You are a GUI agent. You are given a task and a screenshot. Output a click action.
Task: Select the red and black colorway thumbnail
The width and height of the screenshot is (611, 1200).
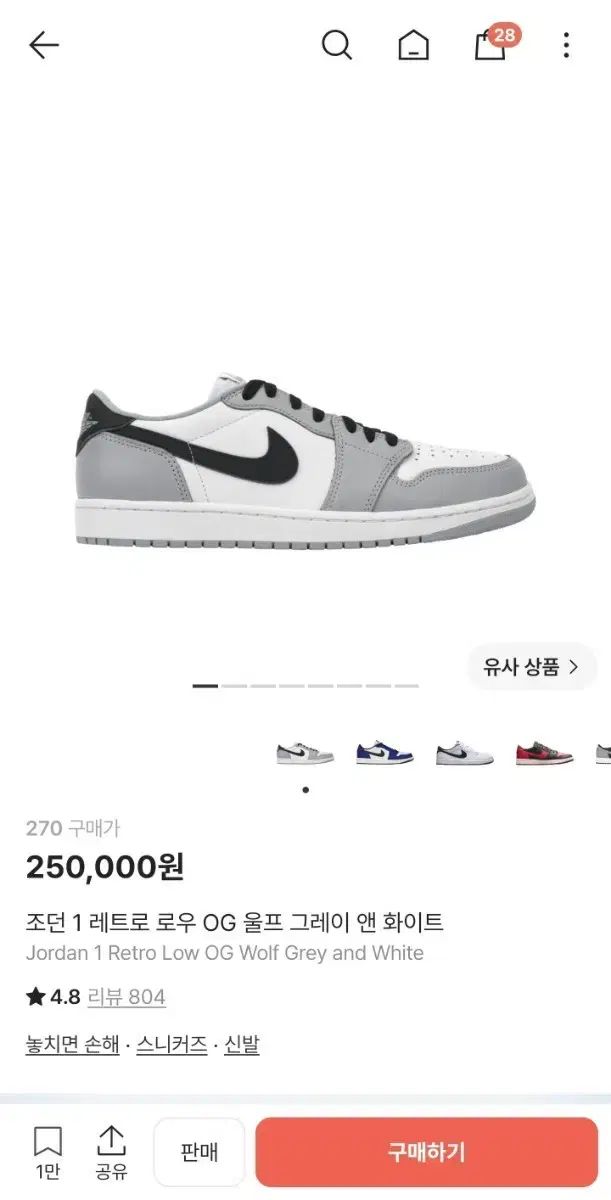[x=545, y=753]
